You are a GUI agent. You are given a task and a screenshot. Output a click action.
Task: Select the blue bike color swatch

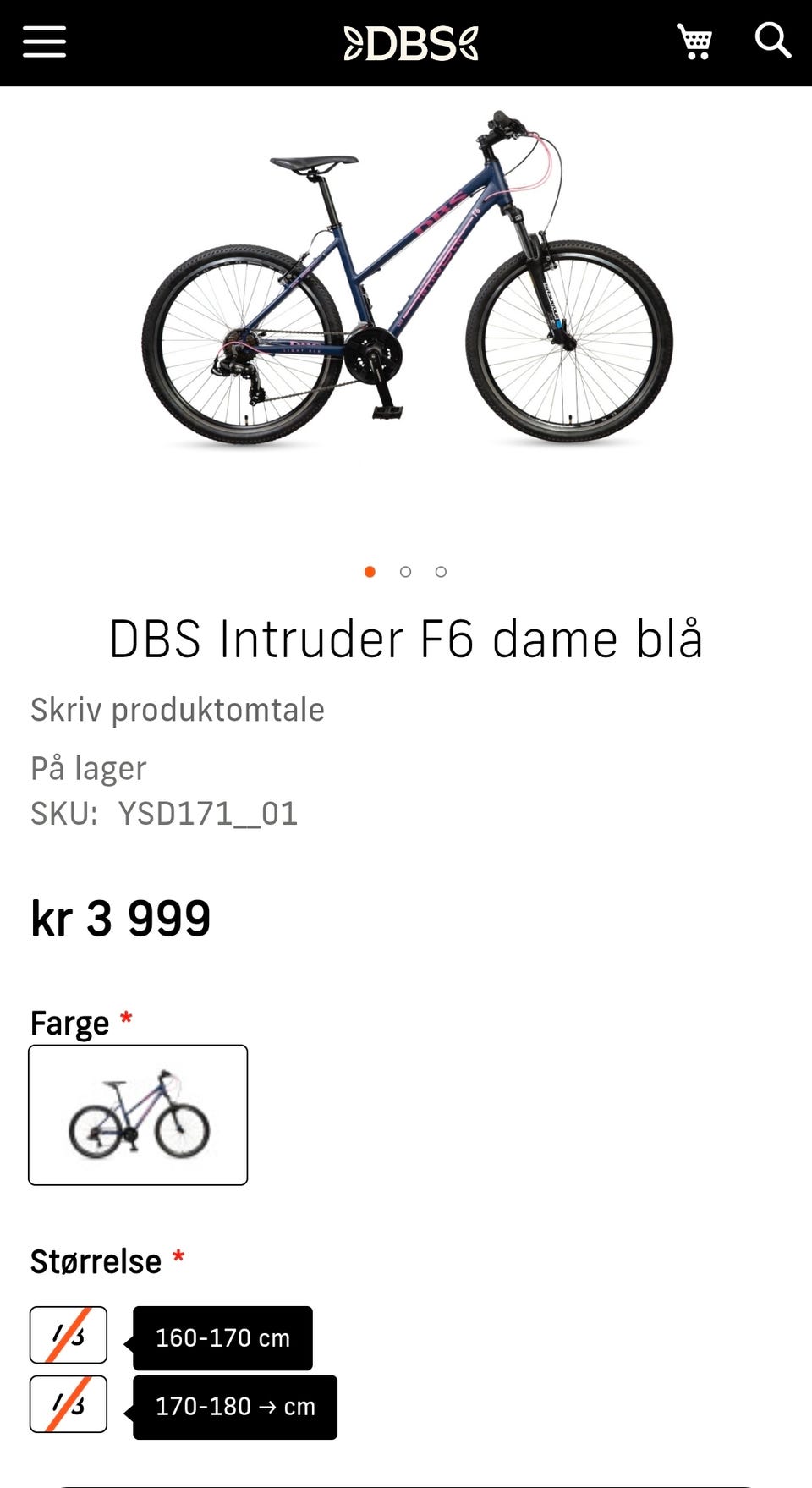[138, 1115]
